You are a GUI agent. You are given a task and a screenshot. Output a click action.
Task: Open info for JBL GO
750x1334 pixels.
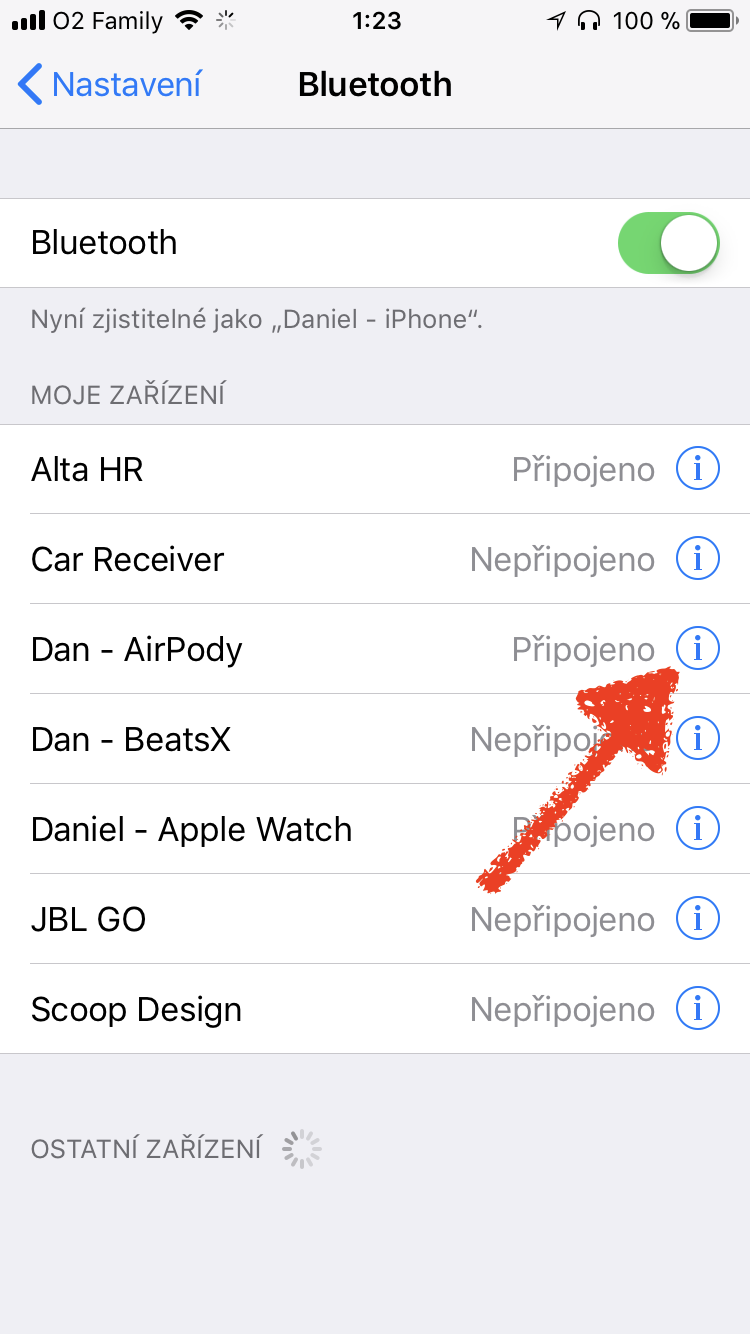(697, 919)
